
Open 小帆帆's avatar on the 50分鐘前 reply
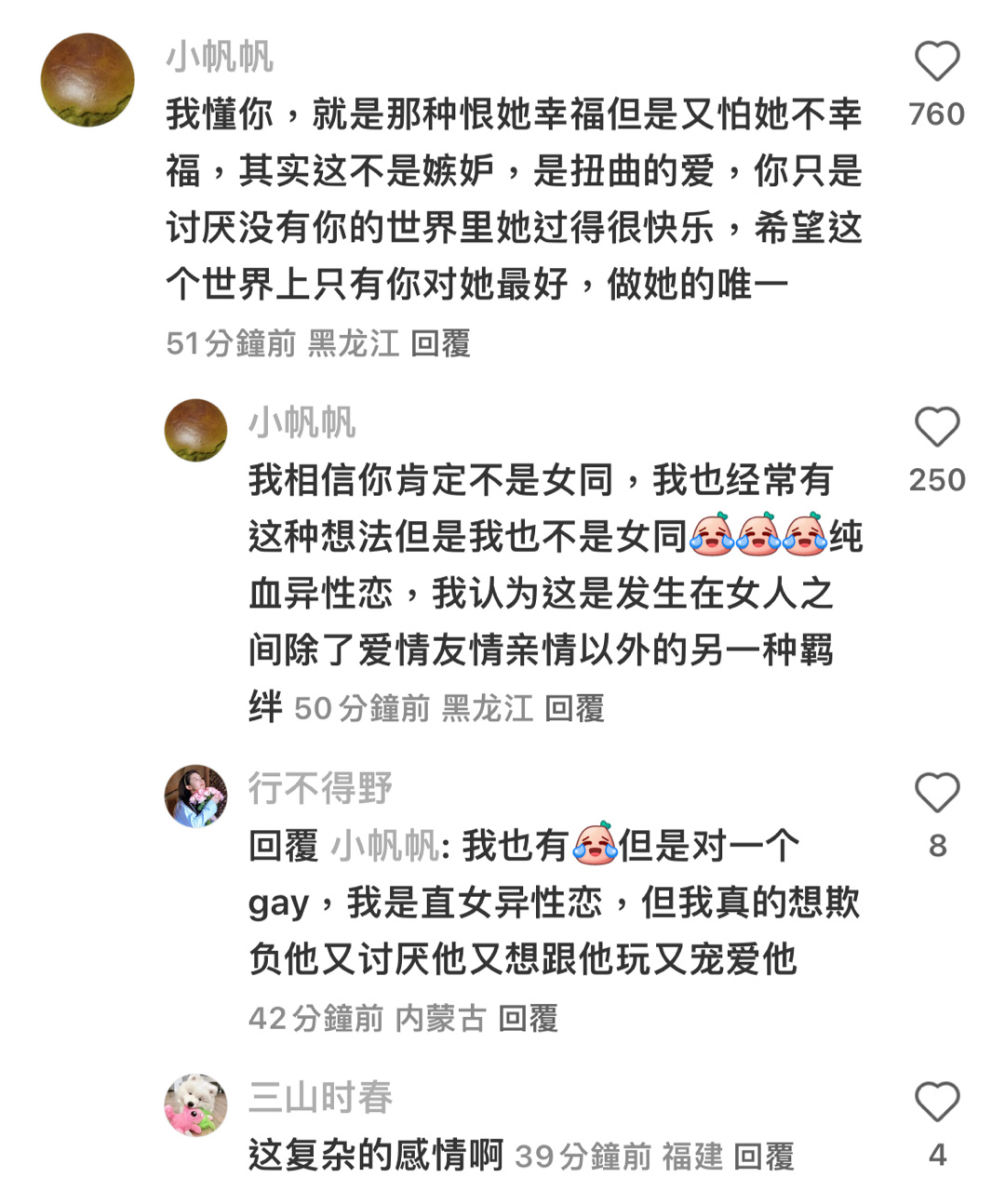point(195,430)
